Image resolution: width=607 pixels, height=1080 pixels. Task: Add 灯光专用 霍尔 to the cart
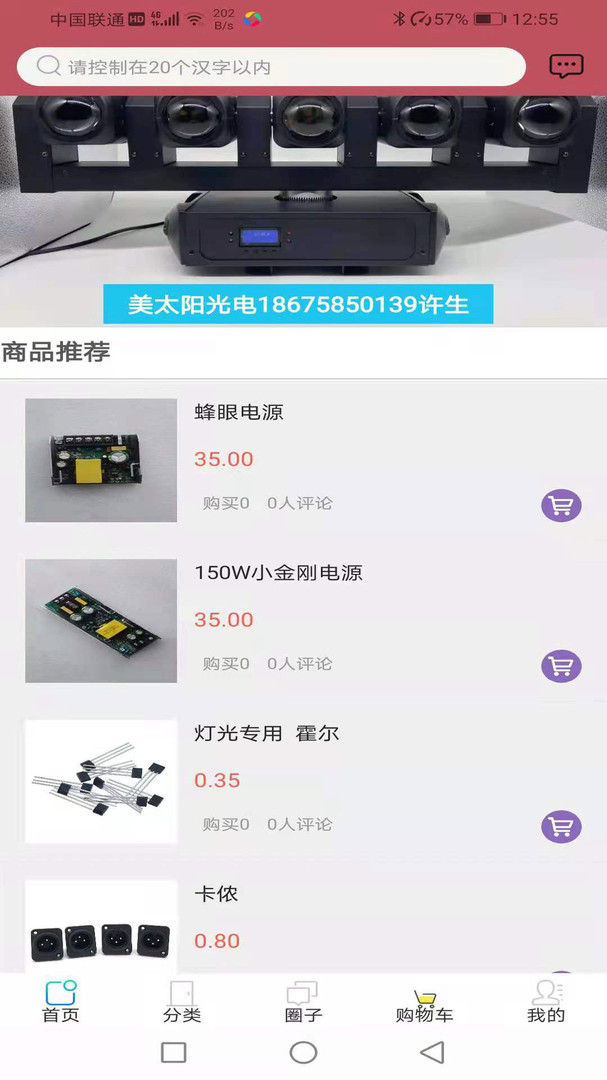[x=561, y=827]
